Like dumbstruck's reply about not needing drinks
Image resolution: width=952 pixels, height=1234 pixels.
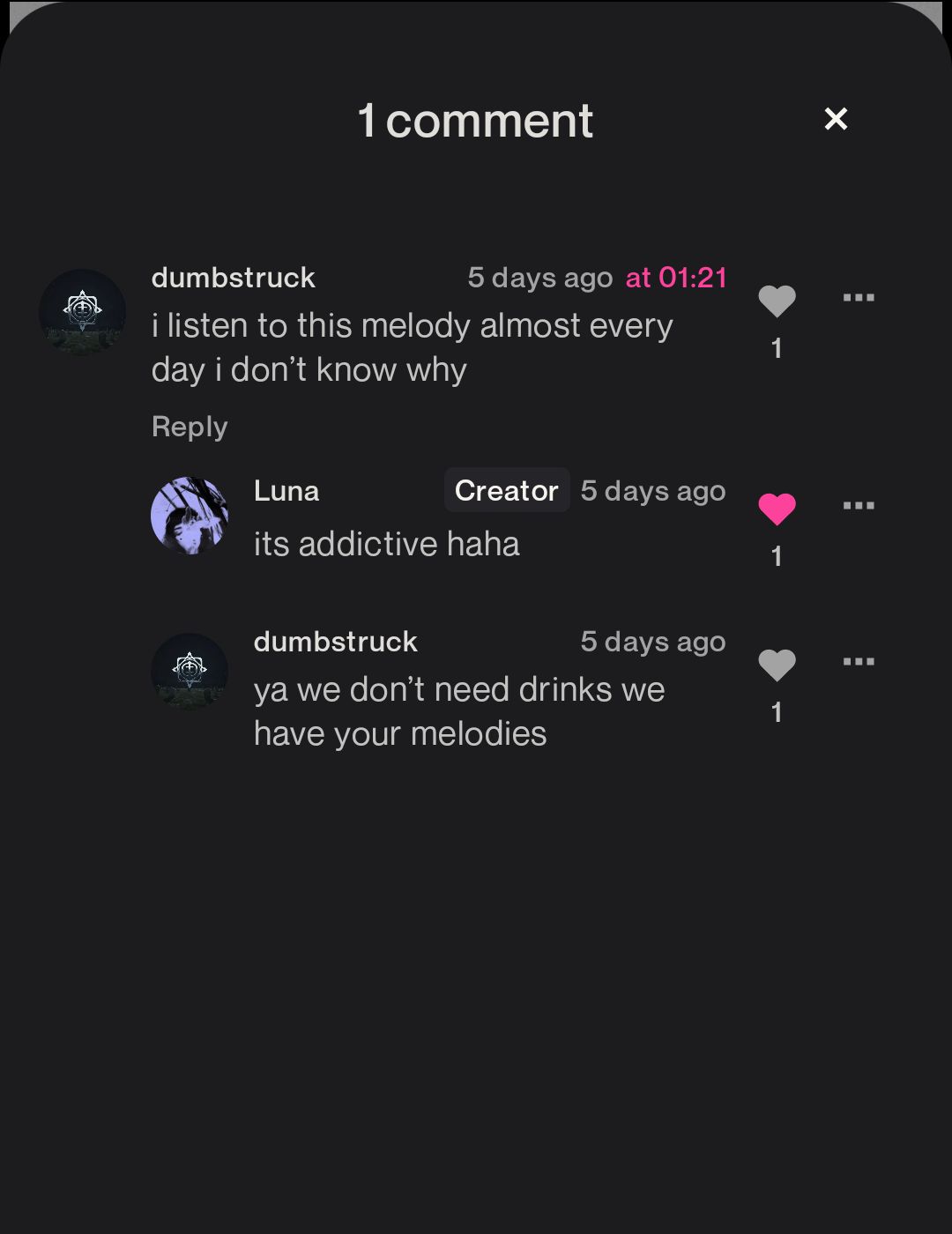click(x=777, y=665)
